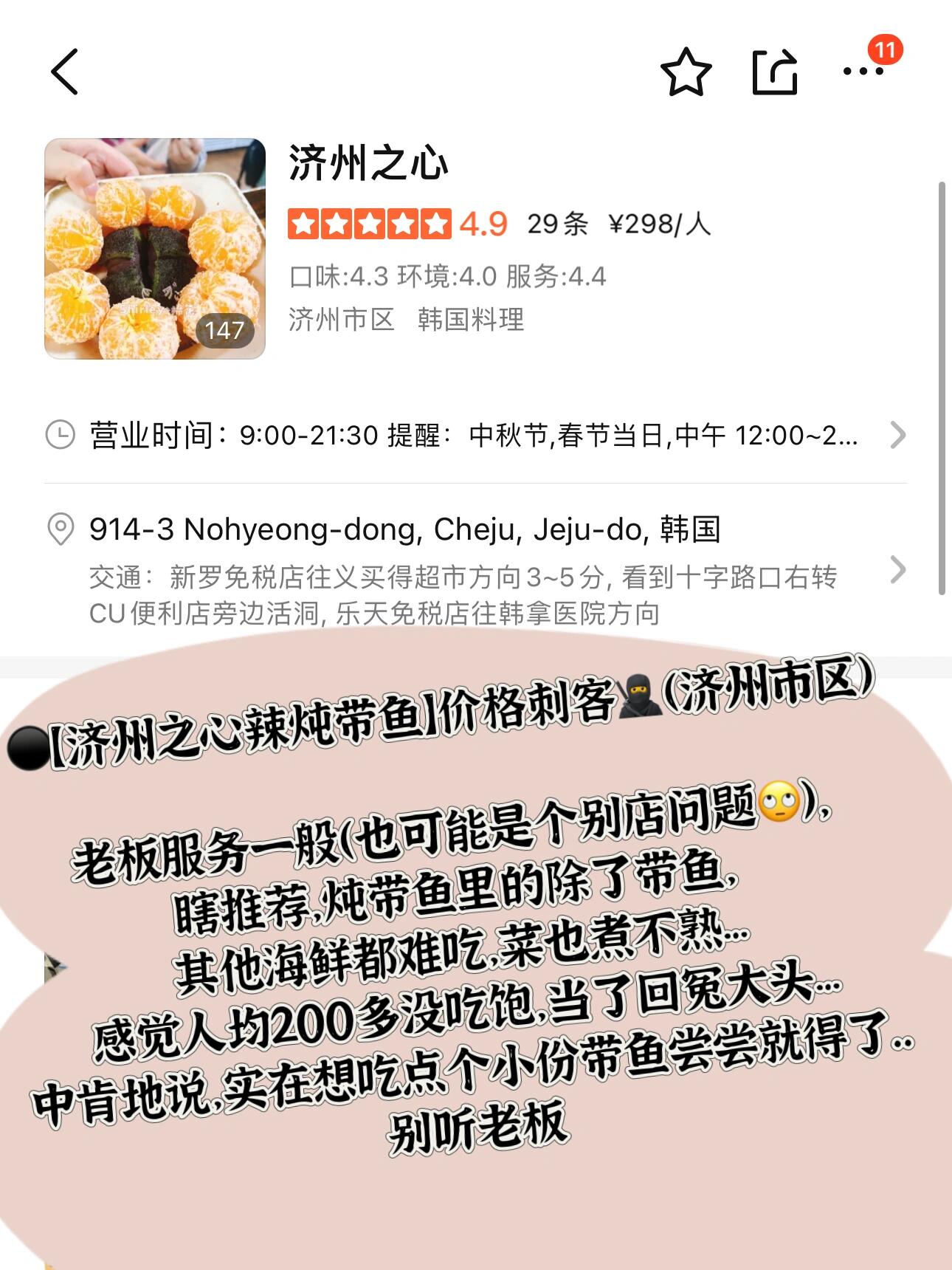This screenshot has width=952, height=1270.
Task: Share the 济州之心 restaurant page
Action: point(775,72)
